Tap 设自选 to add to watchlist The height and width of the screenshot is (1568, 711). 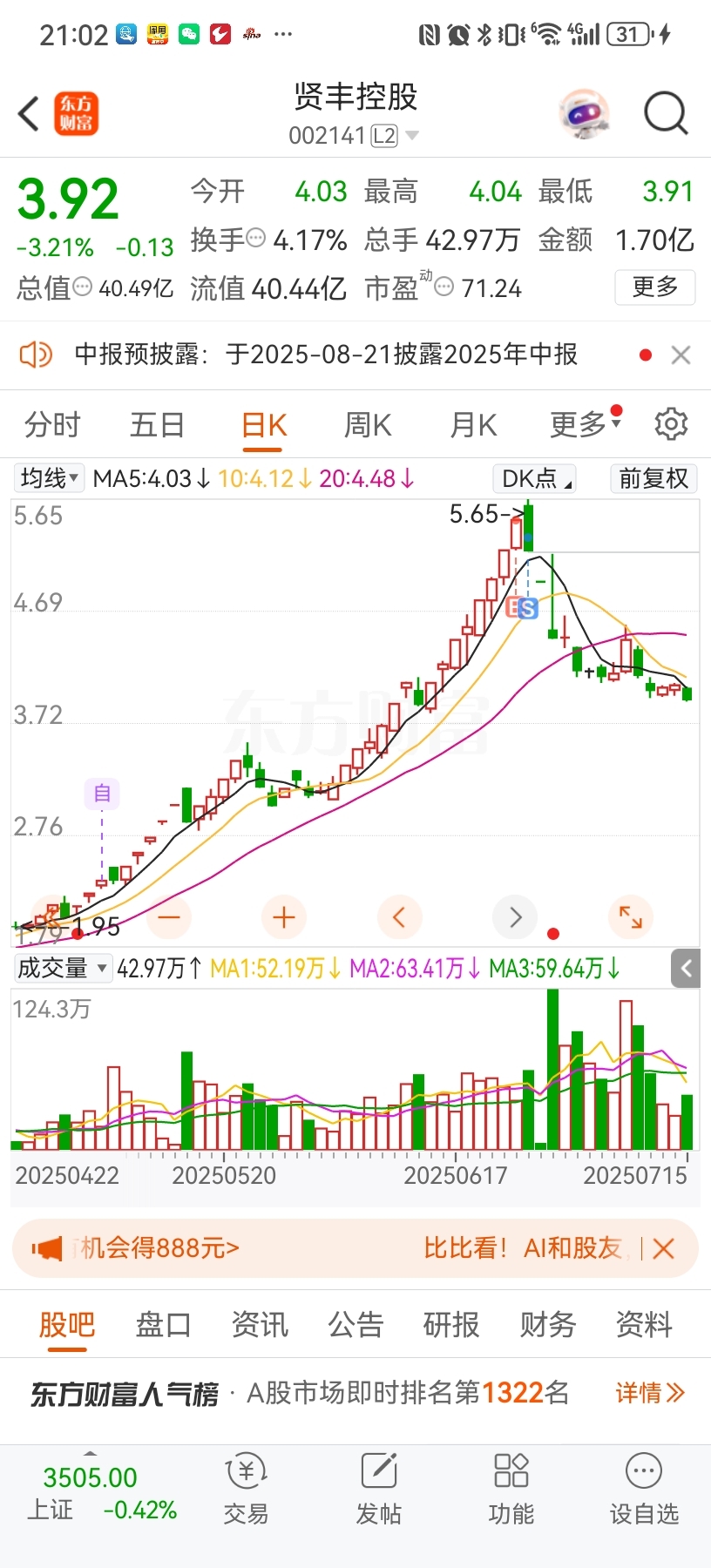click(644, 1490)
